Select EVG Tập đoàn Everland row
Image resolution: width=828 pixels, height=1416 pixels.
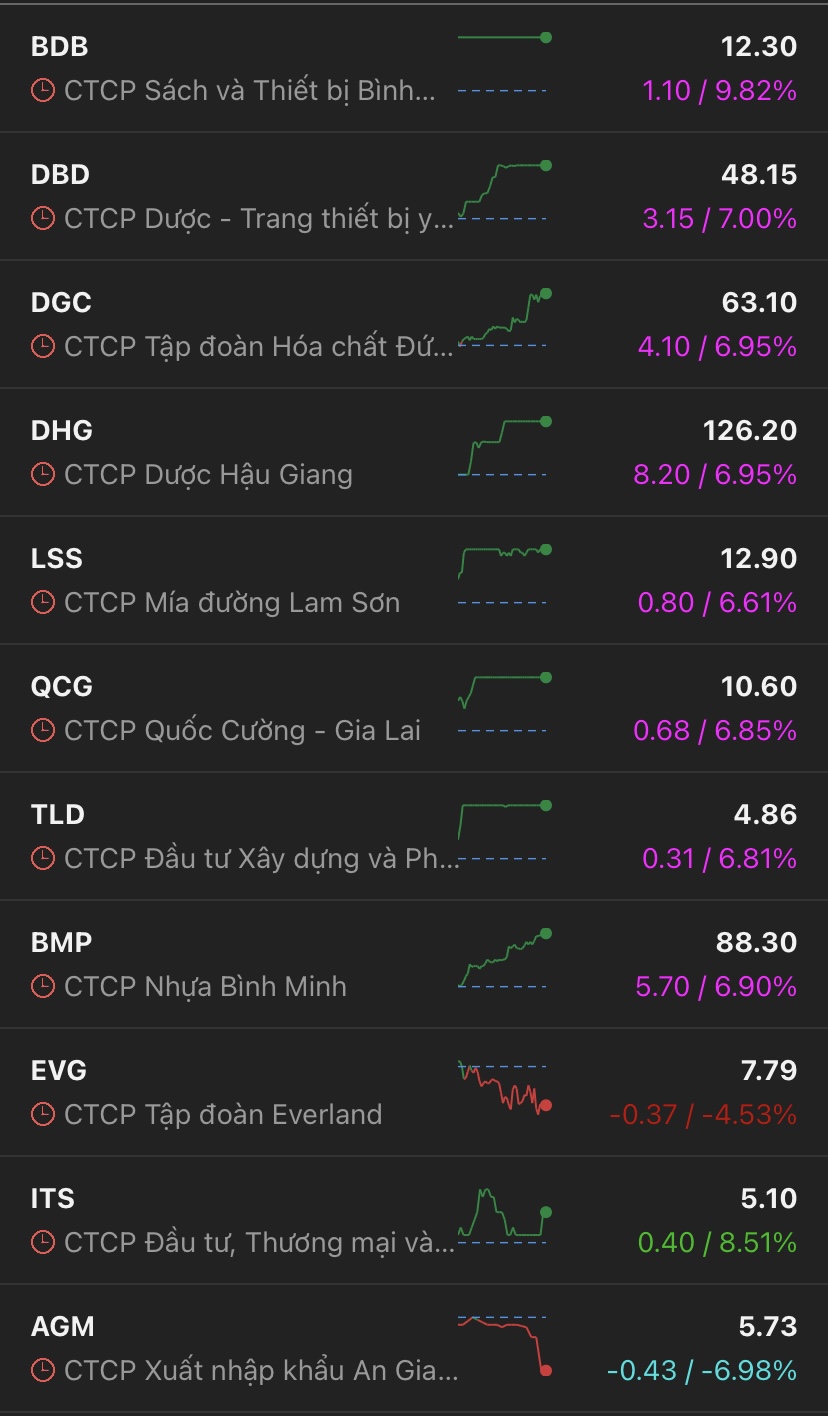[240, 1092]
